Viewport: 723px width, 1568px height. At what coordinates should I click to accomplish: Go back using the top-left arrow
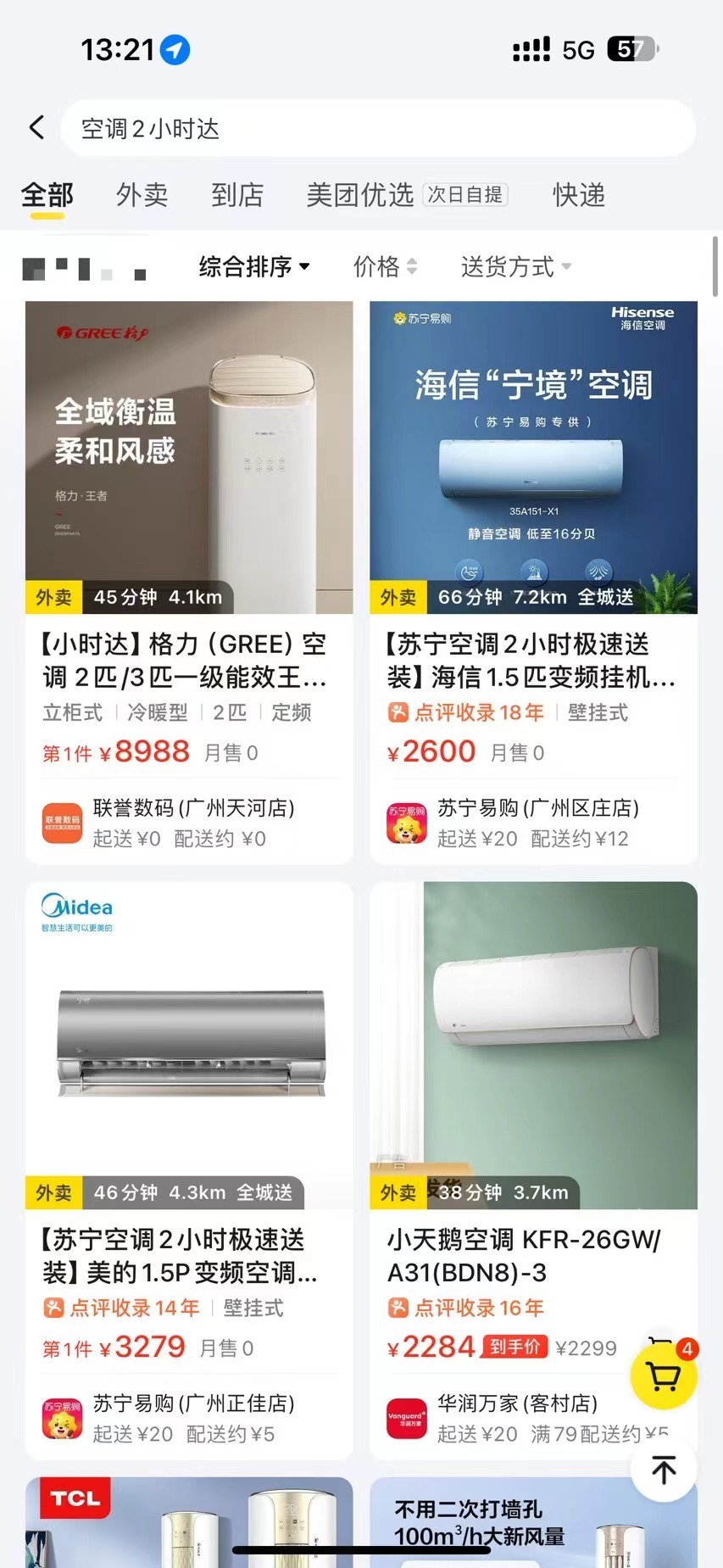36,128
